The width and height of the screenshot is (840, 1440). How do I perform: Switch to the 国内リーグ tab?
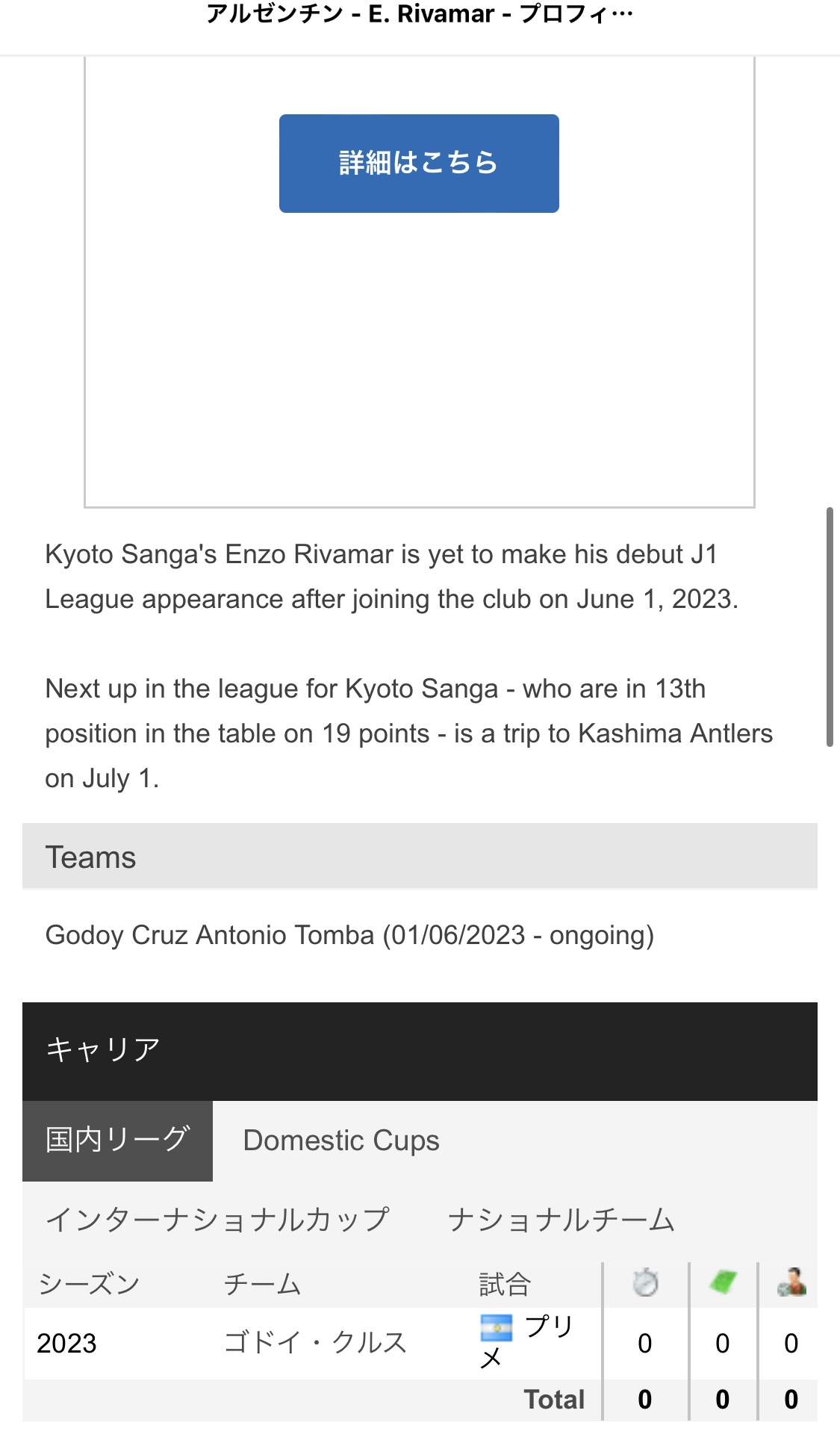point(117,1140)
